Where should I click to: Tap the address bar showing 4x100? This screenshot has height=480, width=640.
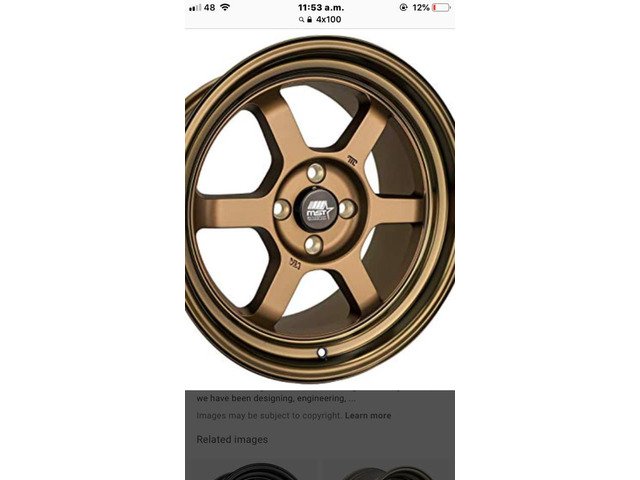[x=320, y=19]
